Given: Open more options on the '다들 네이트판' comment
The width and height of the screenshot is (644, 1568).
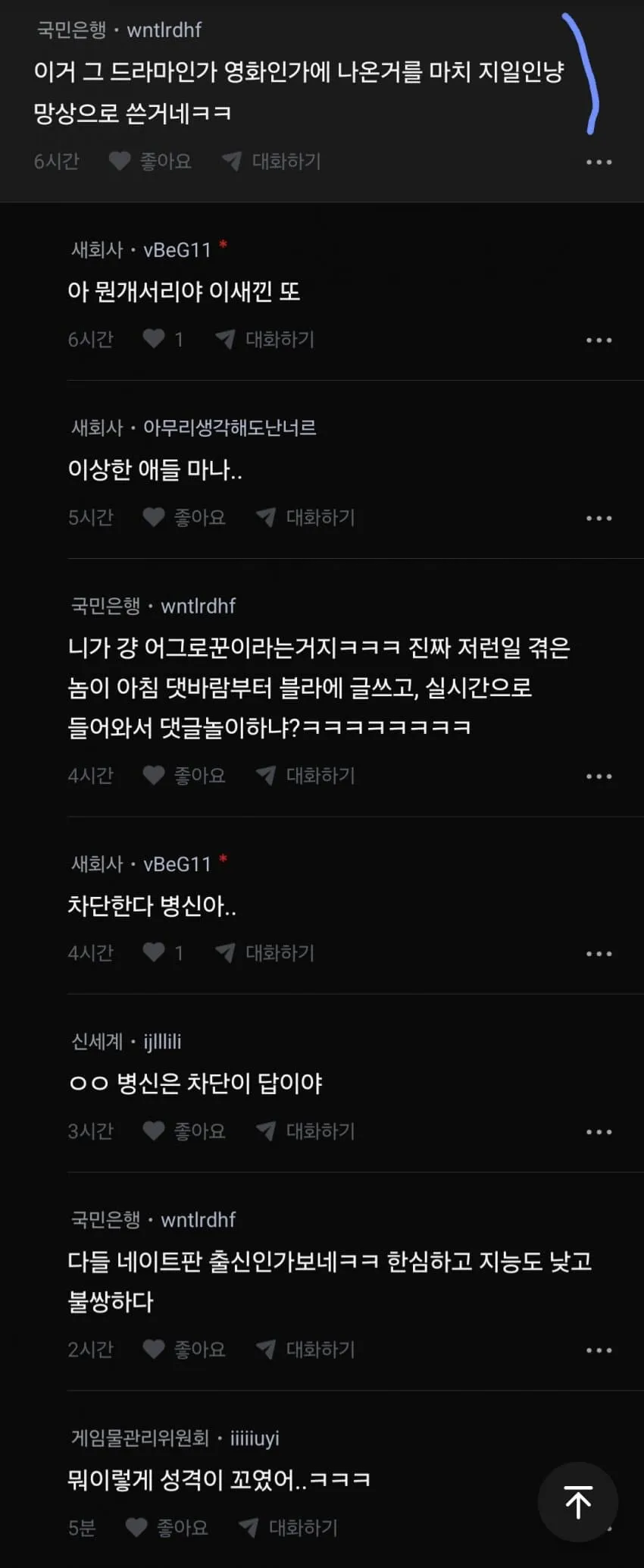Looking at the screenshot, I should (599, 1350).
